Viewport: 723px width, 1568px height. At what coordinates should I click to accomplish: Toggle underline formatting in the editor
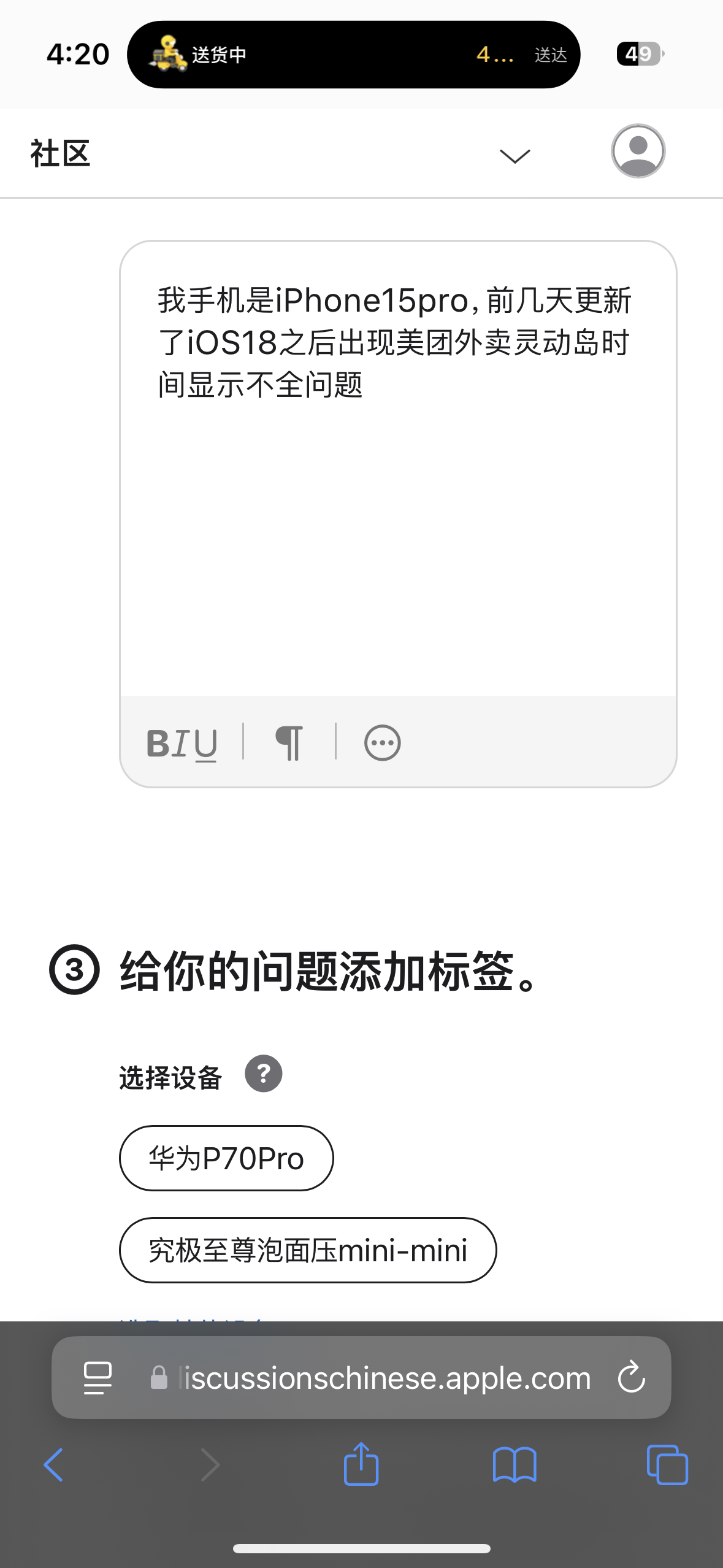pos(205,742)
